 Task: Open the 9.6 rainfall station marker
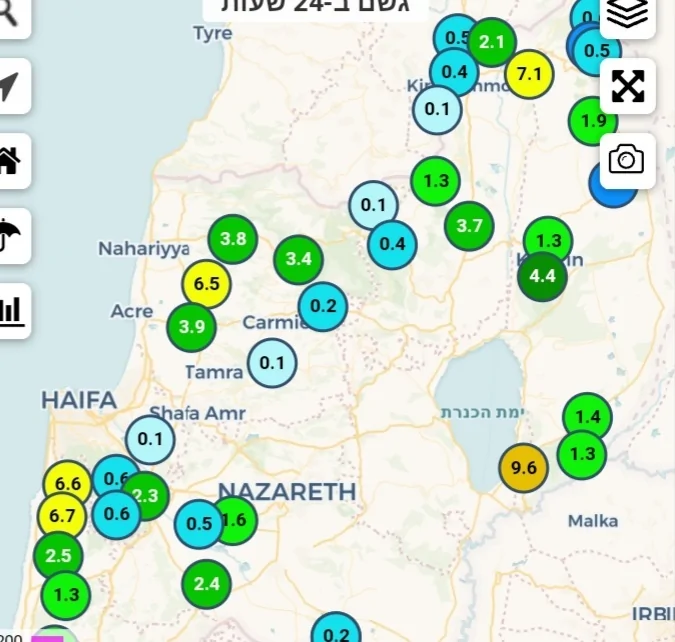(x=524, y=468)
